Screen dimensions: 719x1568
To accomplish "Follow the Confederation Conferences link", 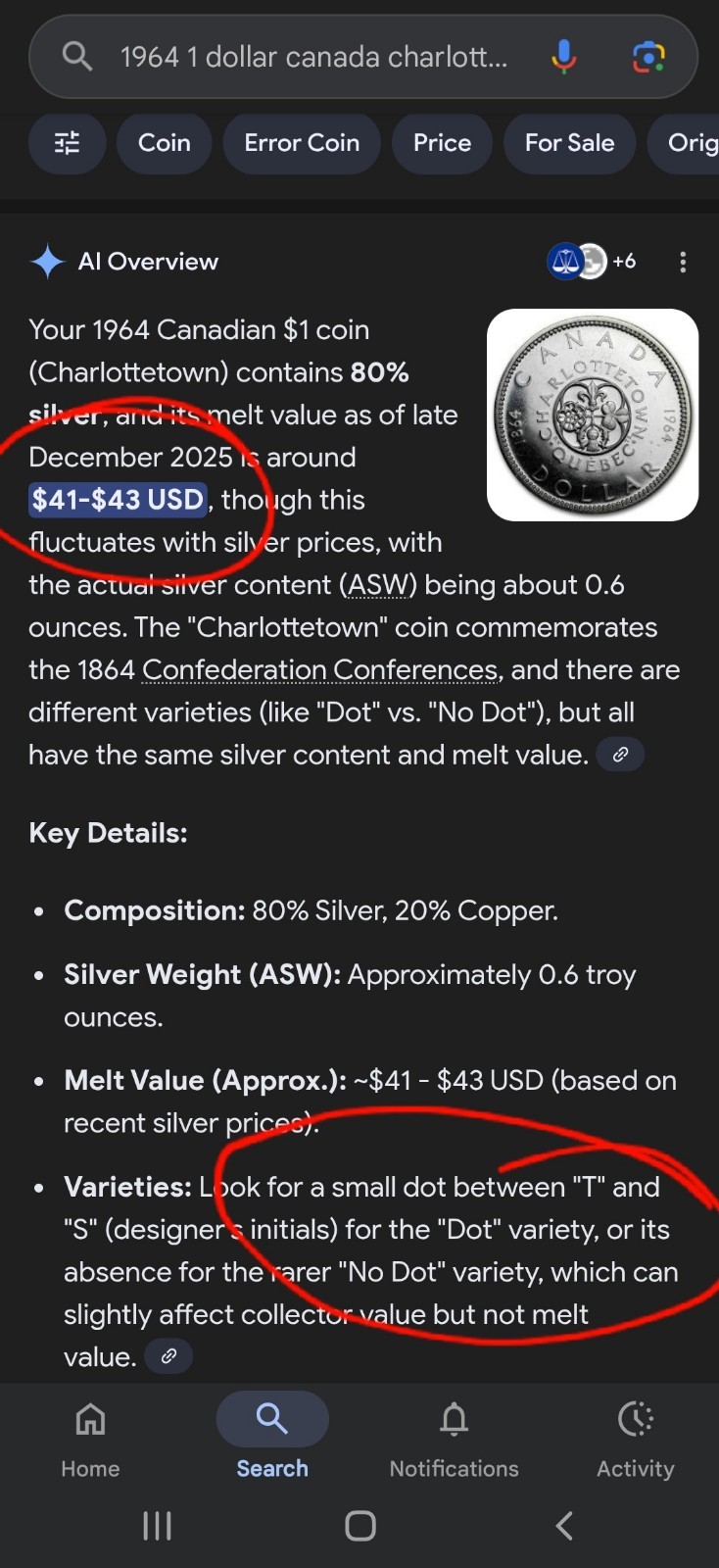I will click(321, 670).
